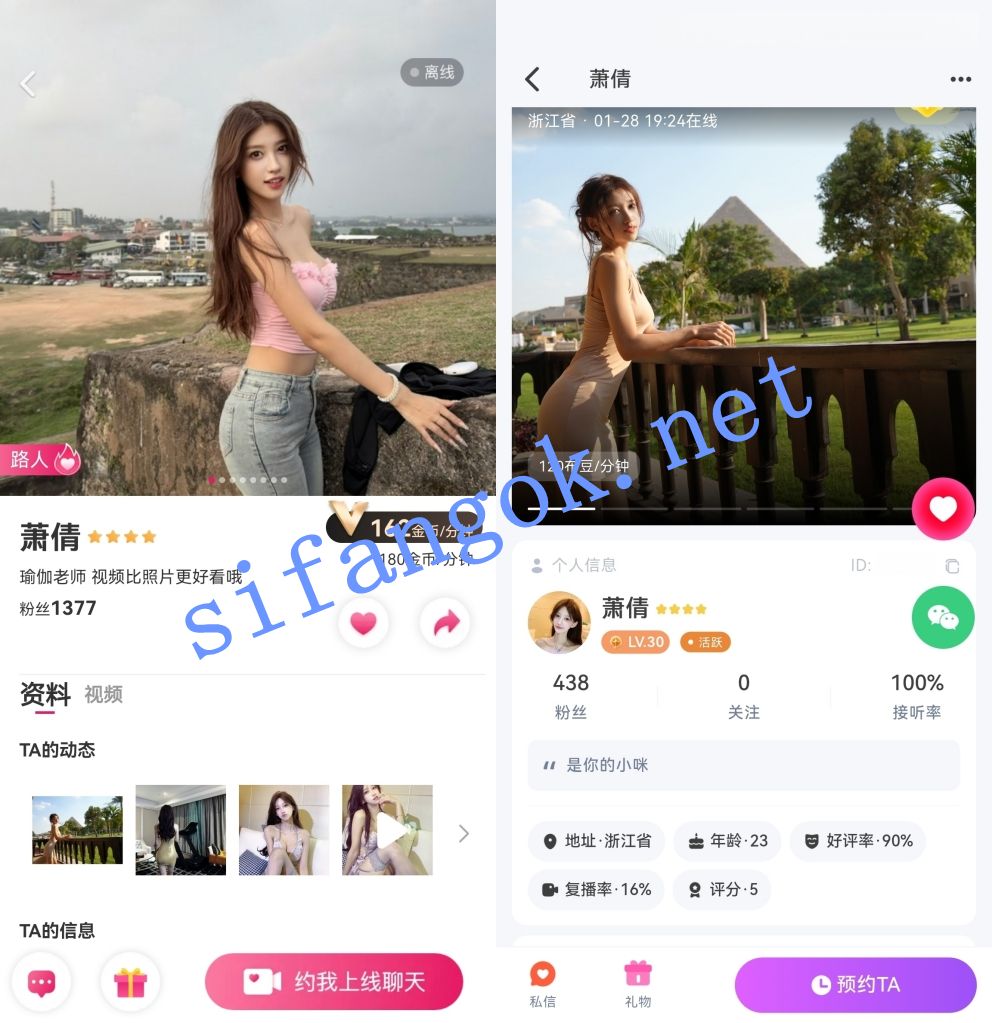
Task: Toggle the pink heart like button
Action: [x=363, y=622]
